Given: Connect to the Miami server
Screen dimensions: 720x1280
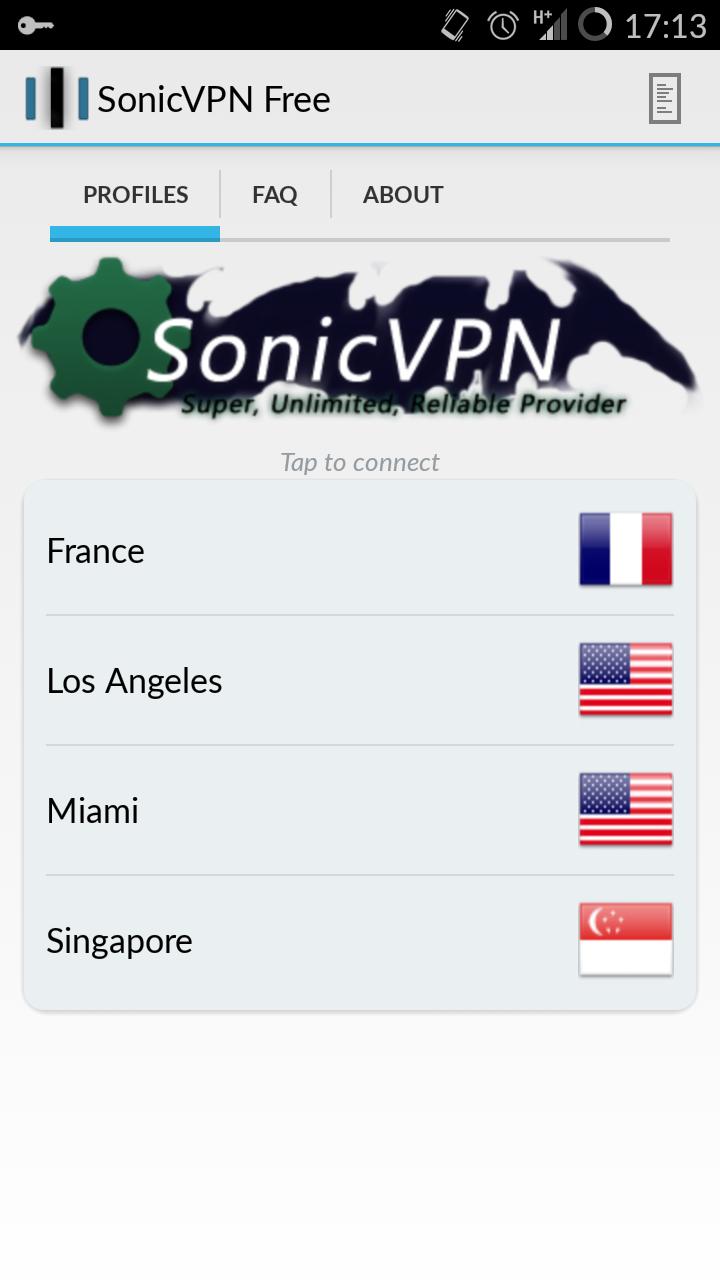Looking at the screenshot, I should [360, 810].
